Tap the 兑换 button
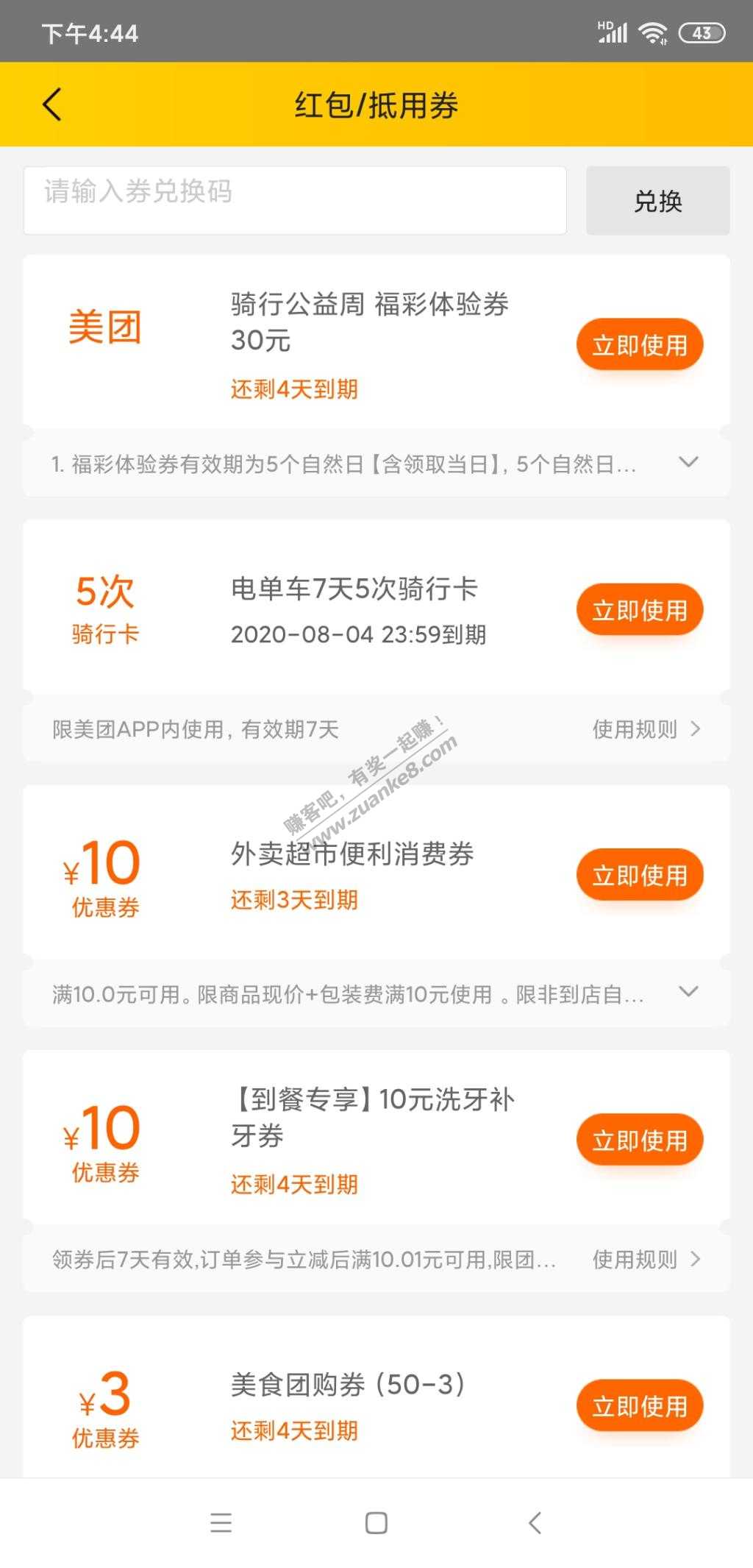Viewport: 753px width, 1568px height. click(657, 201)
